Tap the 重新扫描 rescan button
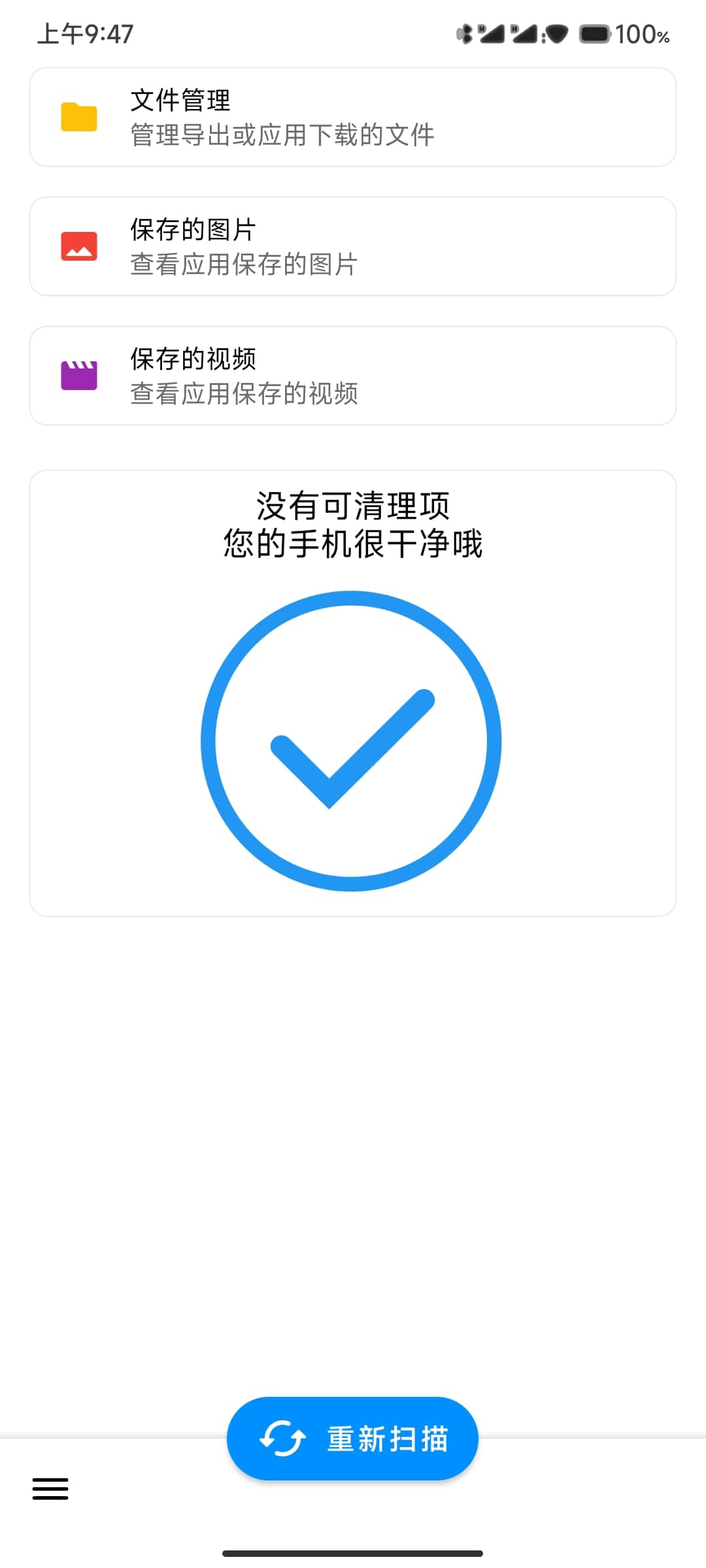706x1568 pixels. pos(352,1439)
